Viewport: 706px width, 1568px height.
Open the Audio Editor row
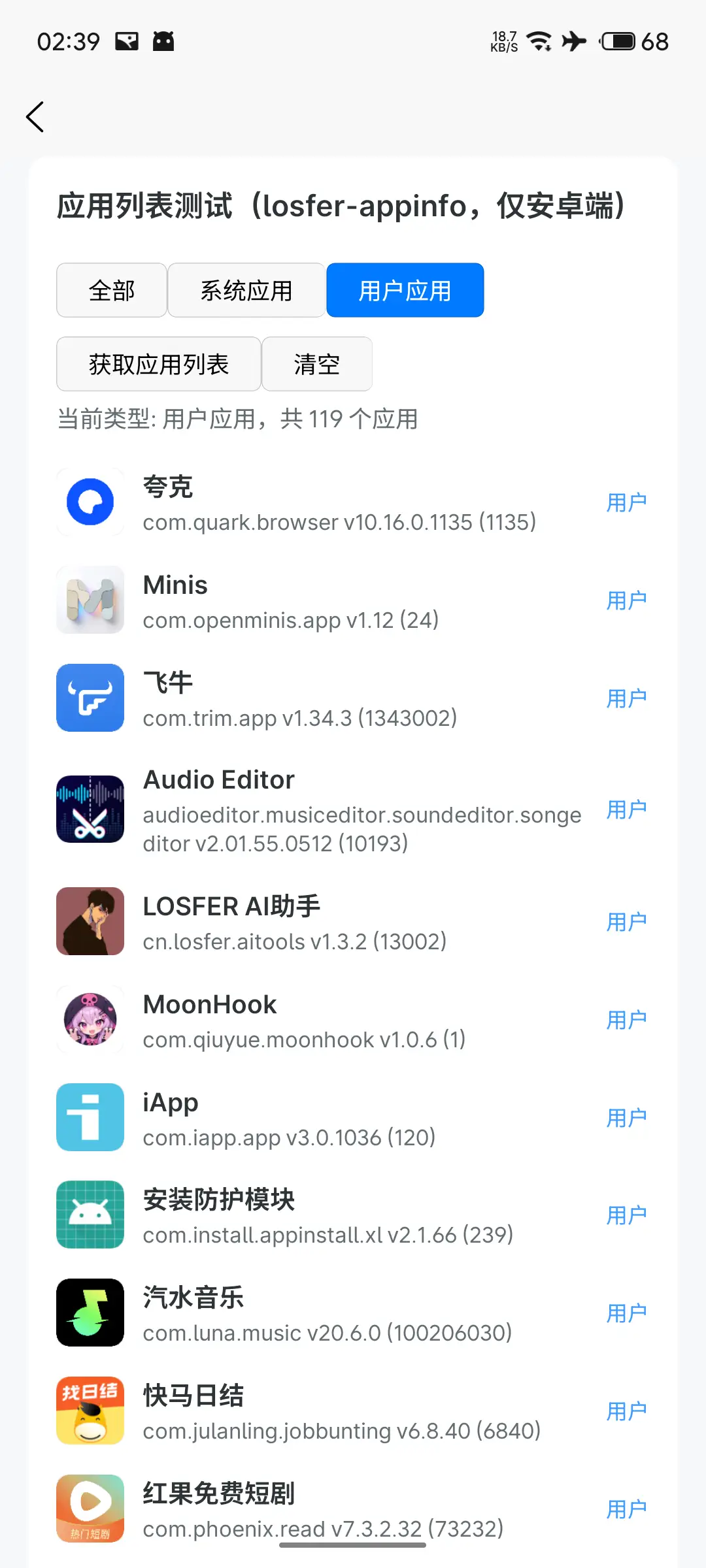coord(353,810)
